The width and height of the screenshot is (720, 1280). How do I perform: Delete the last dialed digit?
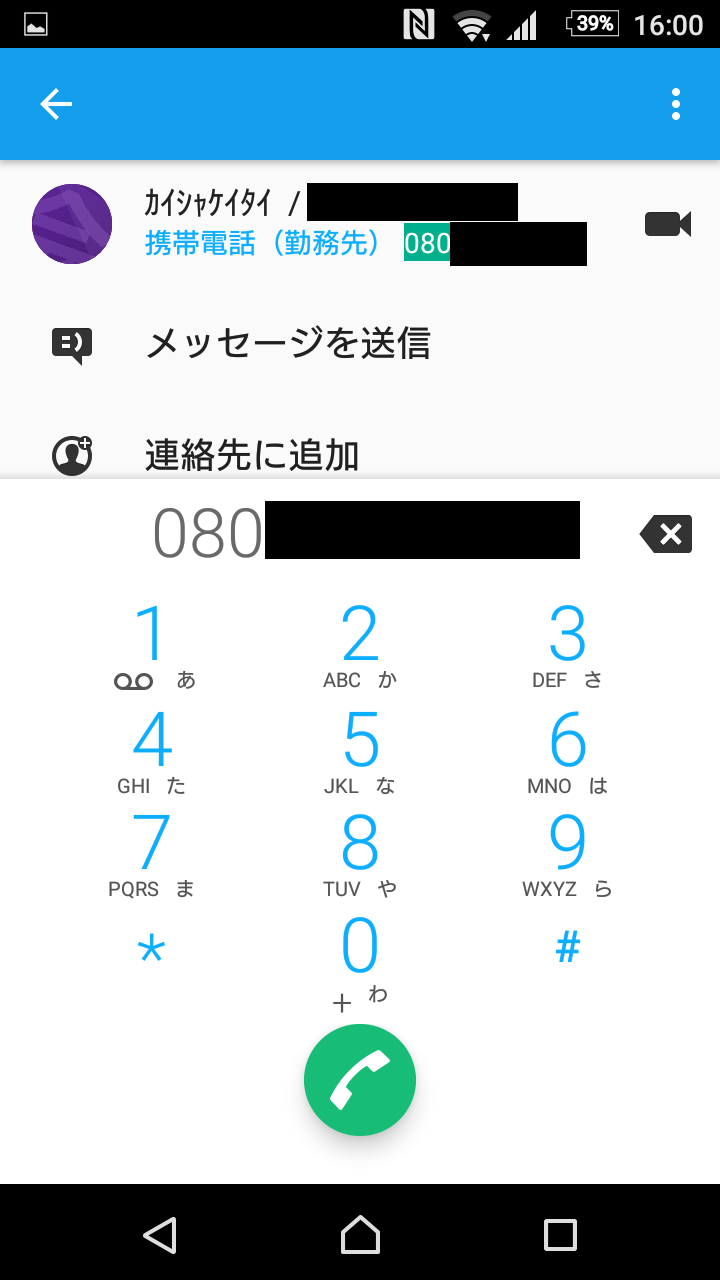point(666,534)
